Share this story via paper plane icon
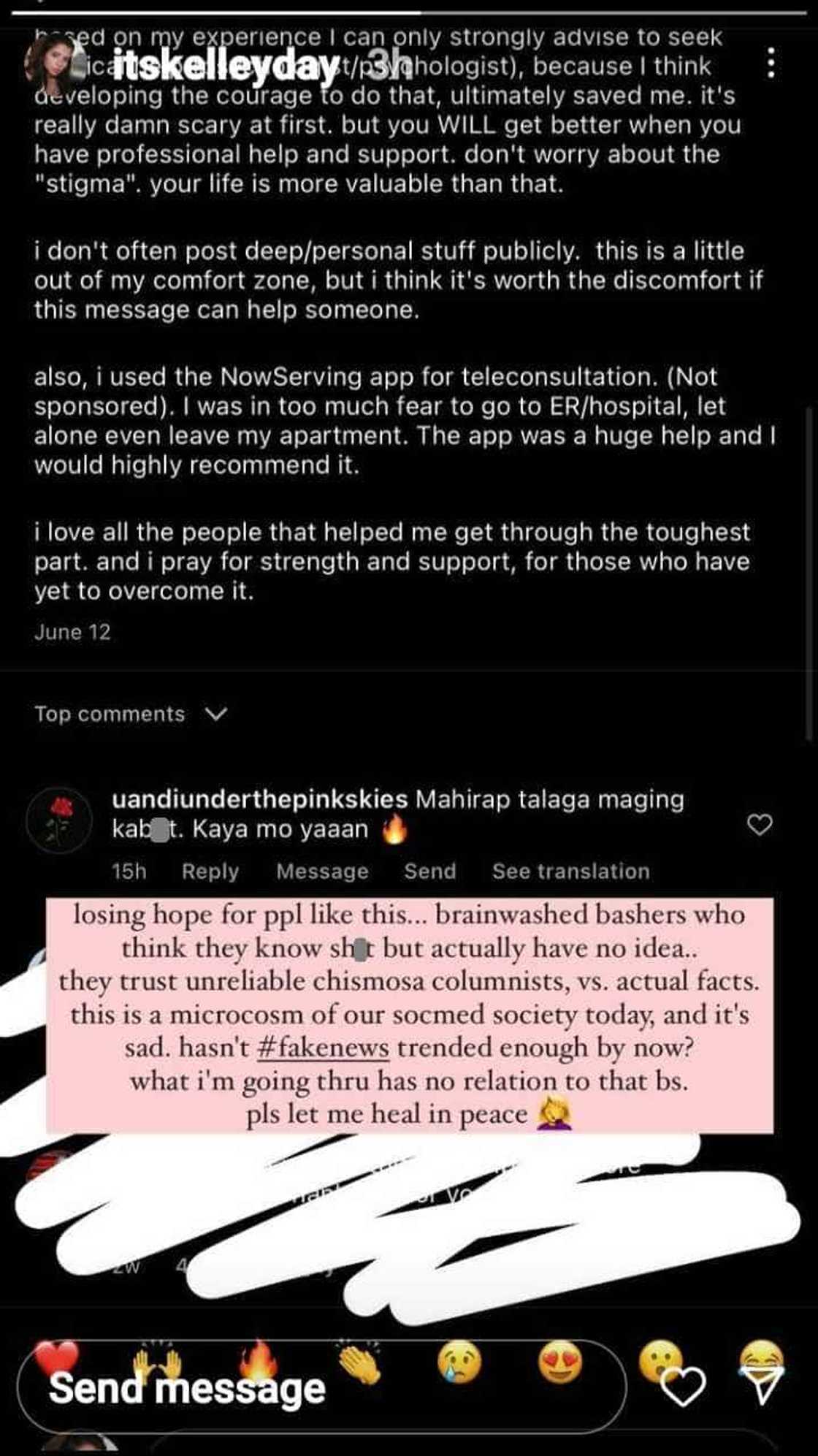 tap(764, 1386)
